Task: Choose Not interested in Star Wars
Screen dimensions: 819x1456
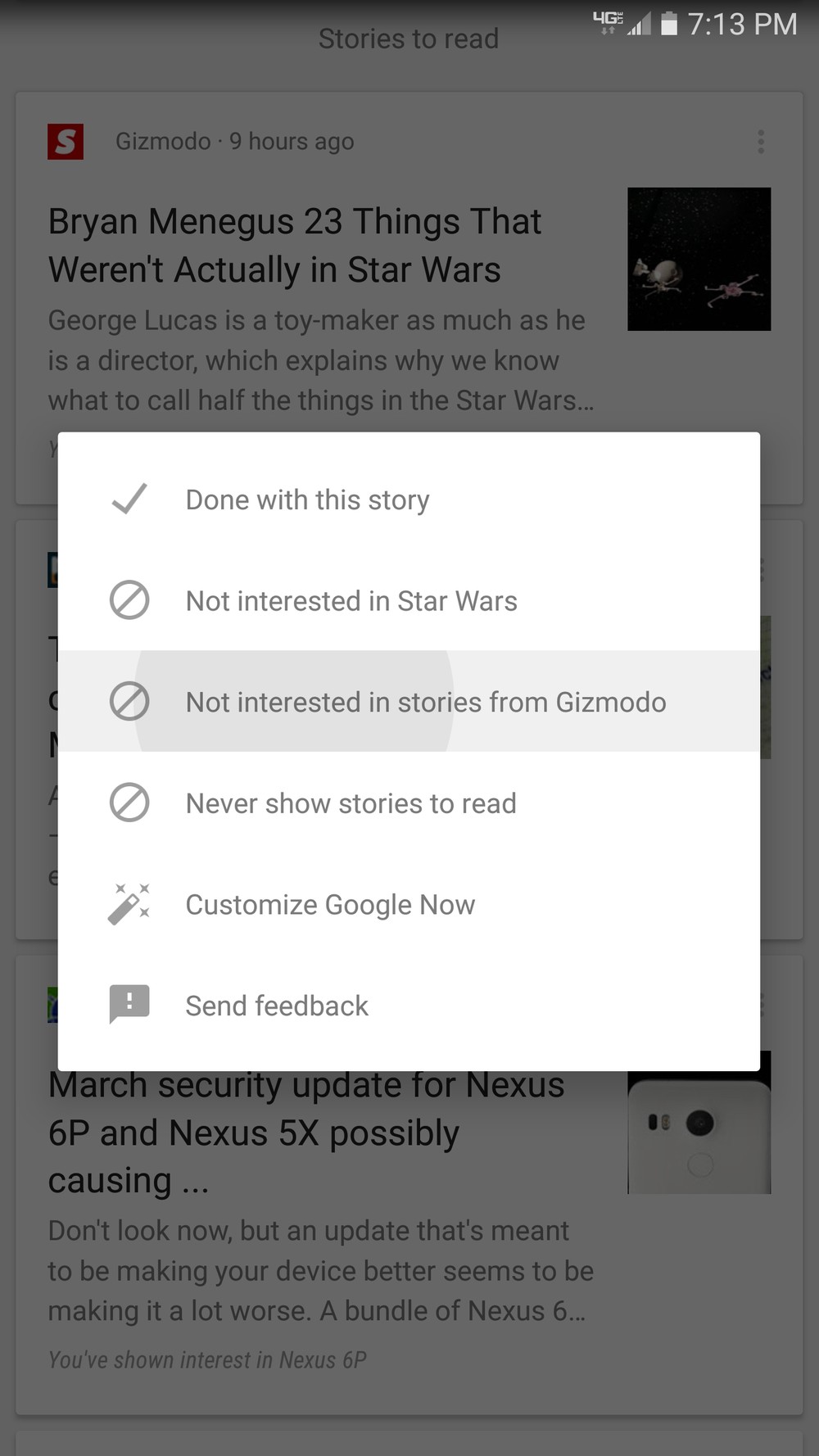Action: [409, 601]
